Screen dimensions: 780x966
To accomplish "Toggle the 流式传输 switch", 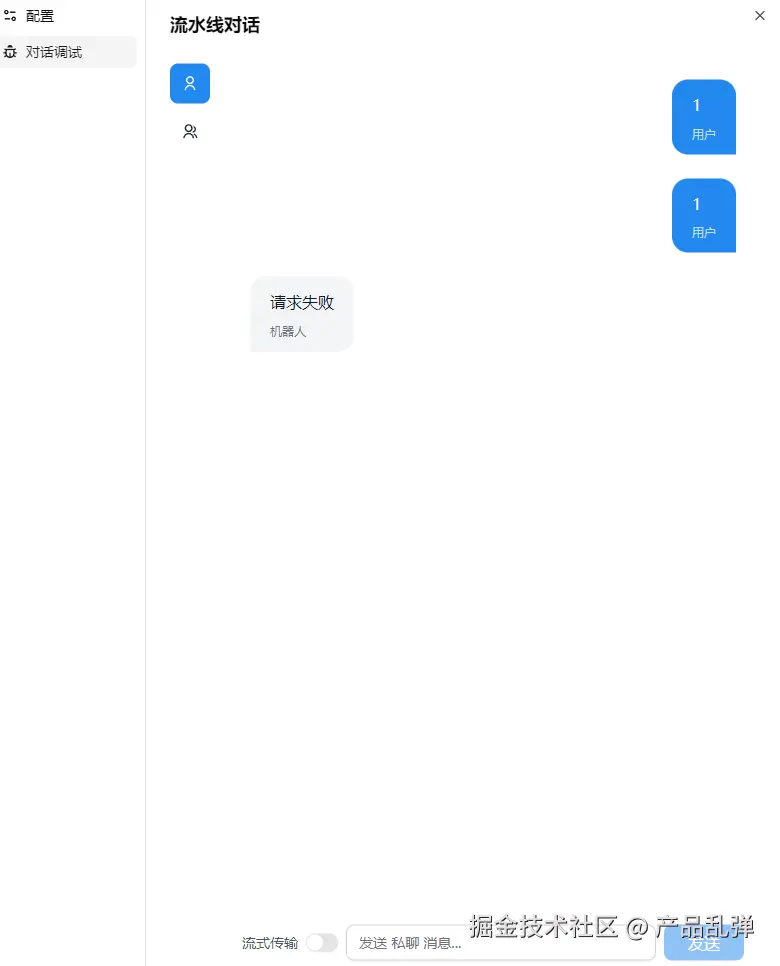I will [322, 943].
